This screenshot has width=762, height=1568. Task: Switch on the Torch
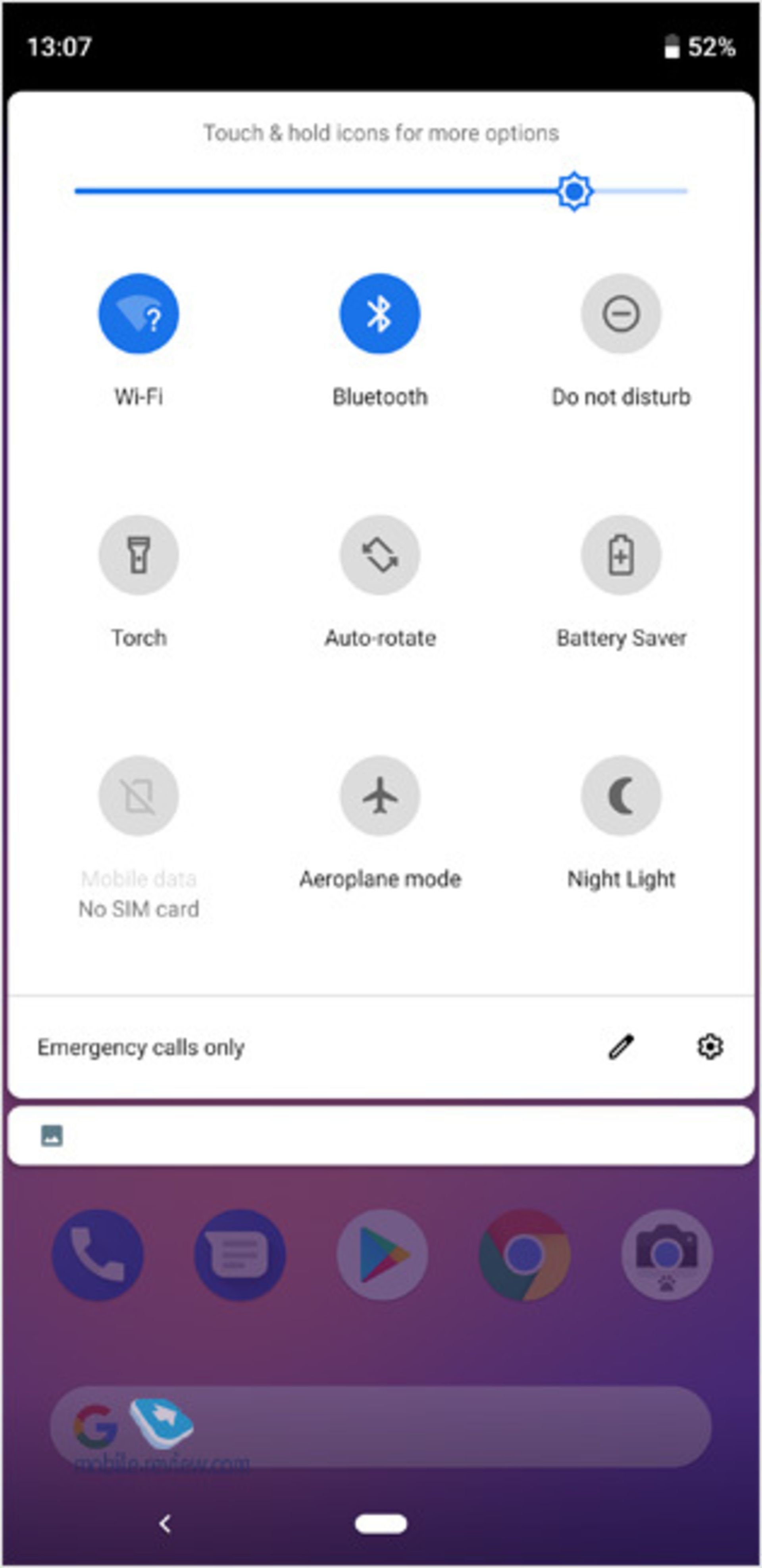139,555
